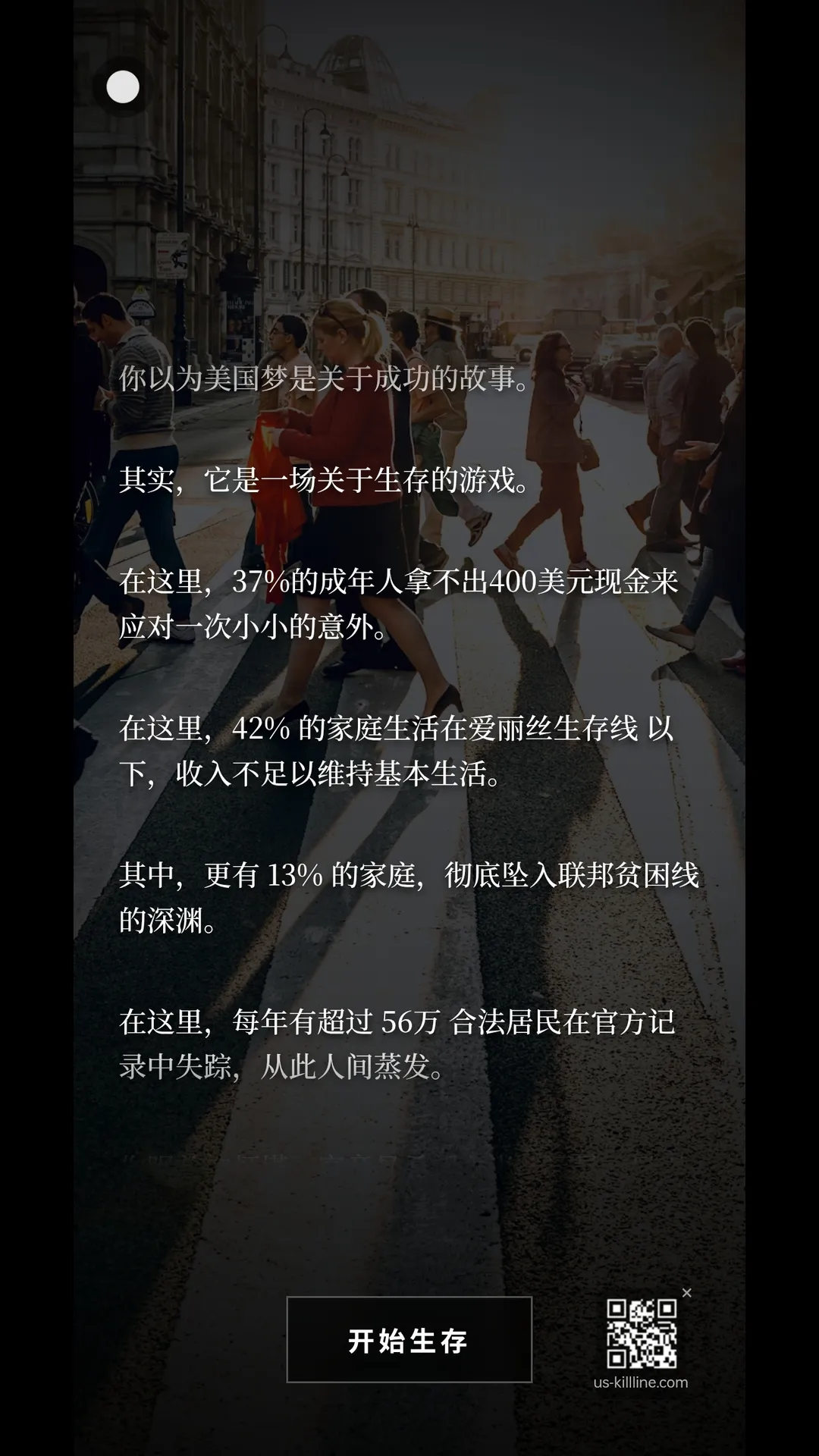Tap the 开始生存 button
The width and height of the screenshot is (819, 1456).
(409, 1340)
